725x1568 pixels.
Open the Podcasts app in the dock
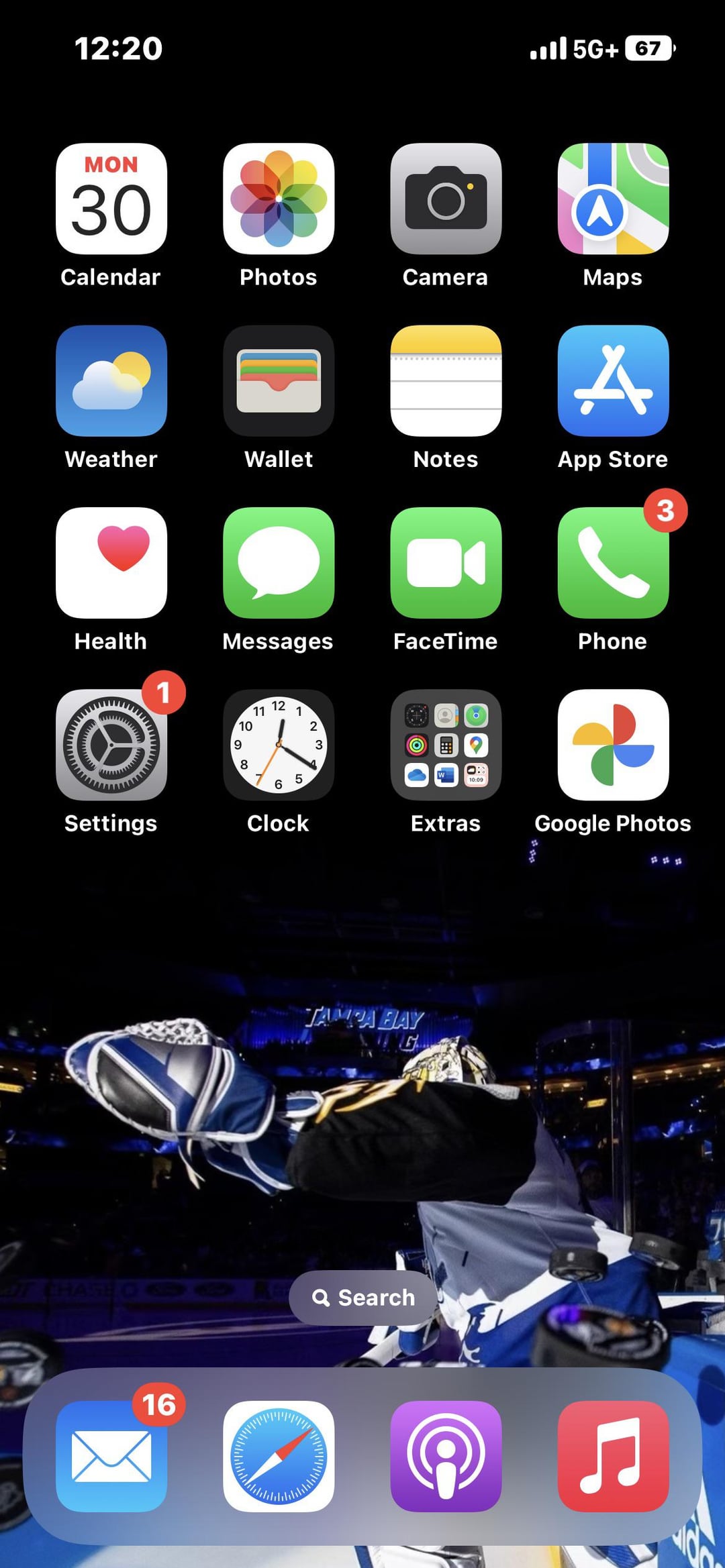pyautogui.click(x=446, y=1456)
